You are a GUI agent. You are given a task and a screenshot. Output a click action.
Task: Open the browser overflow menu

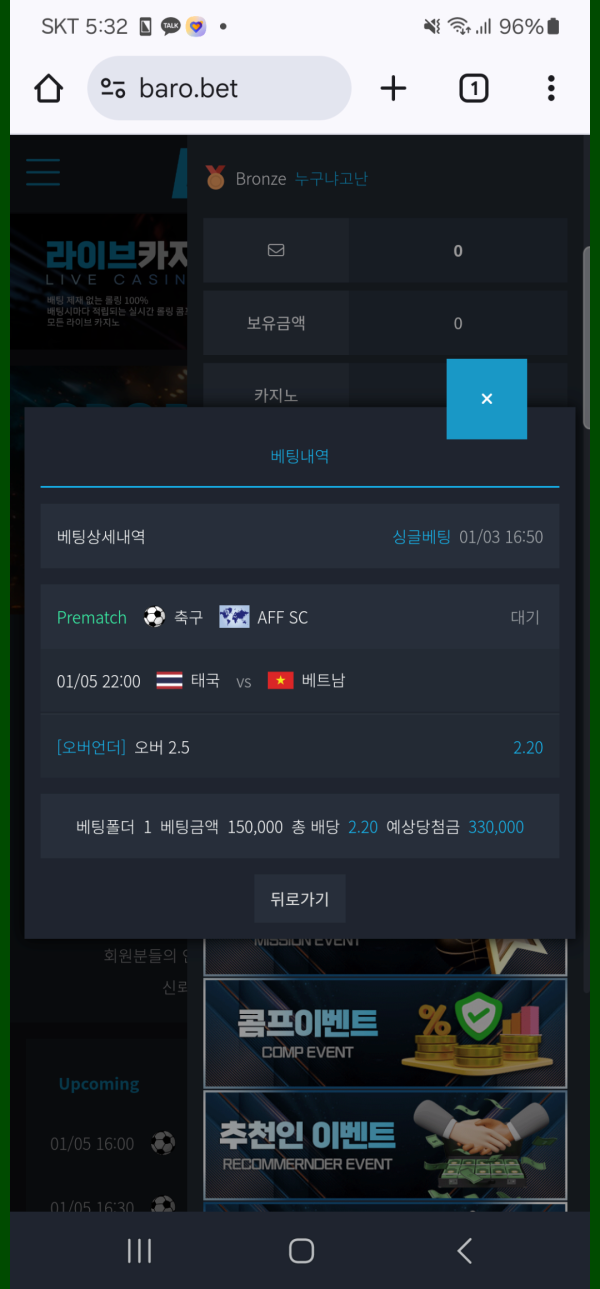pyautogui.click(x=551, y=89)
